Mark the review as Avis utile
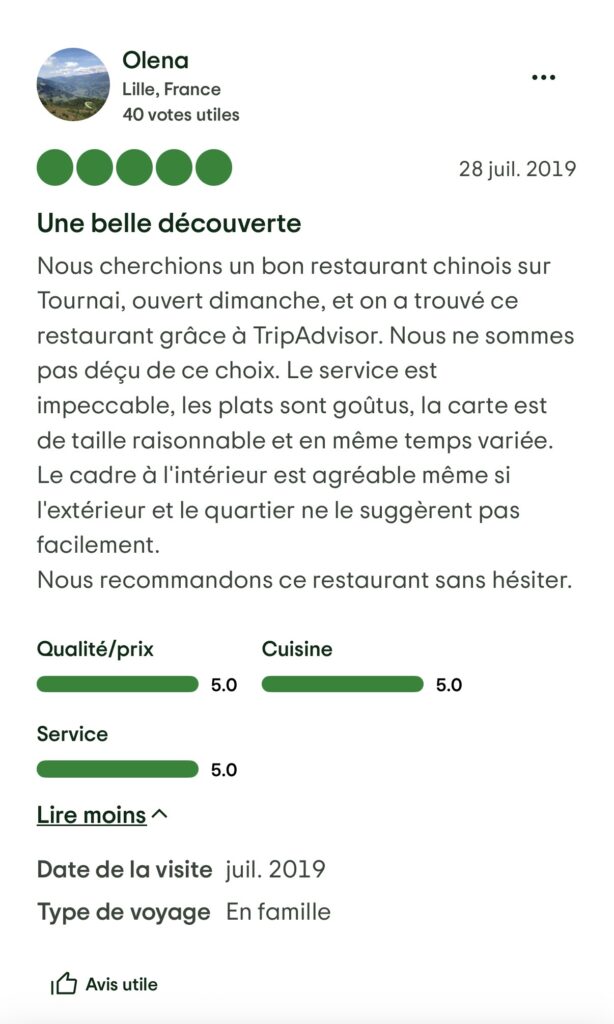 [105, 984]
